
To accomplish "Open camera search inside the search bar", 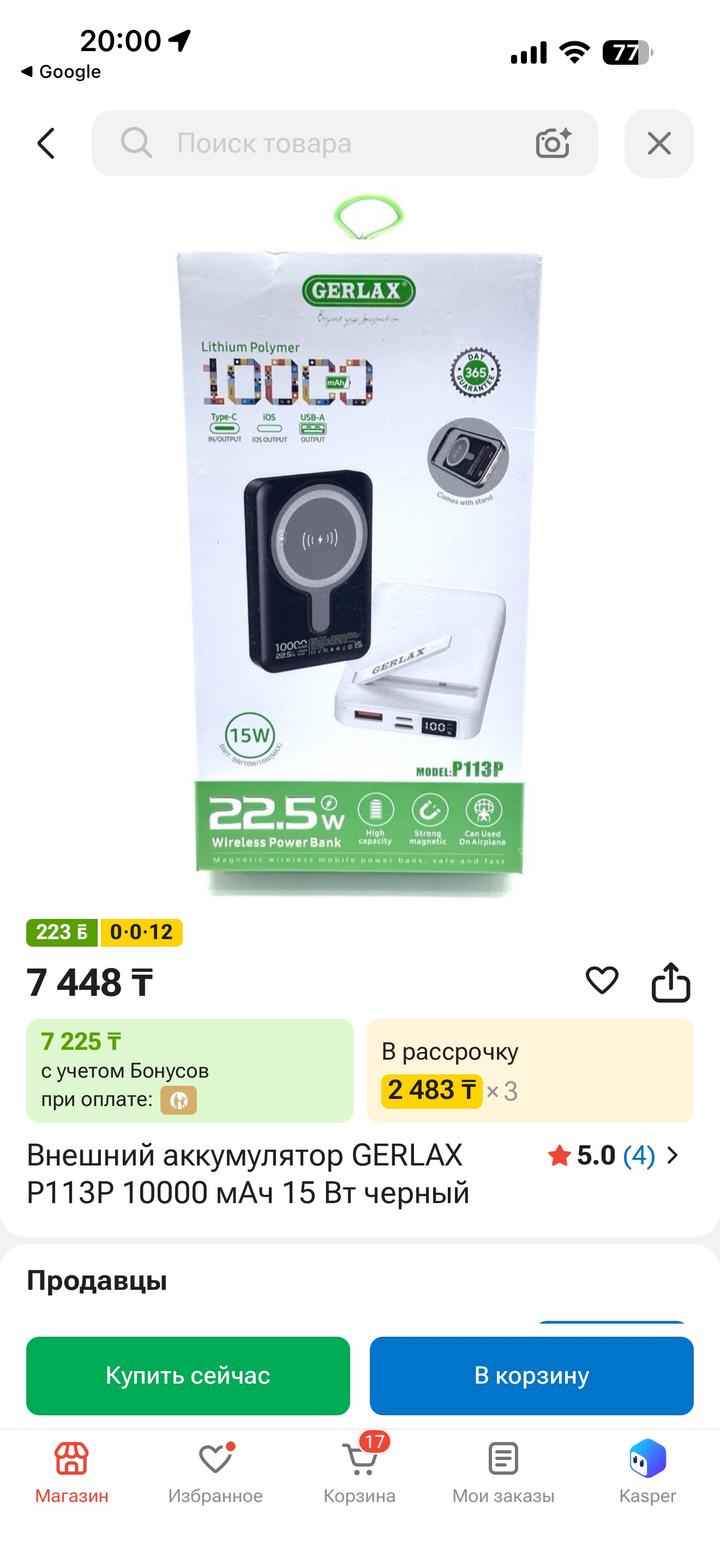I will [x=553, y=143].
